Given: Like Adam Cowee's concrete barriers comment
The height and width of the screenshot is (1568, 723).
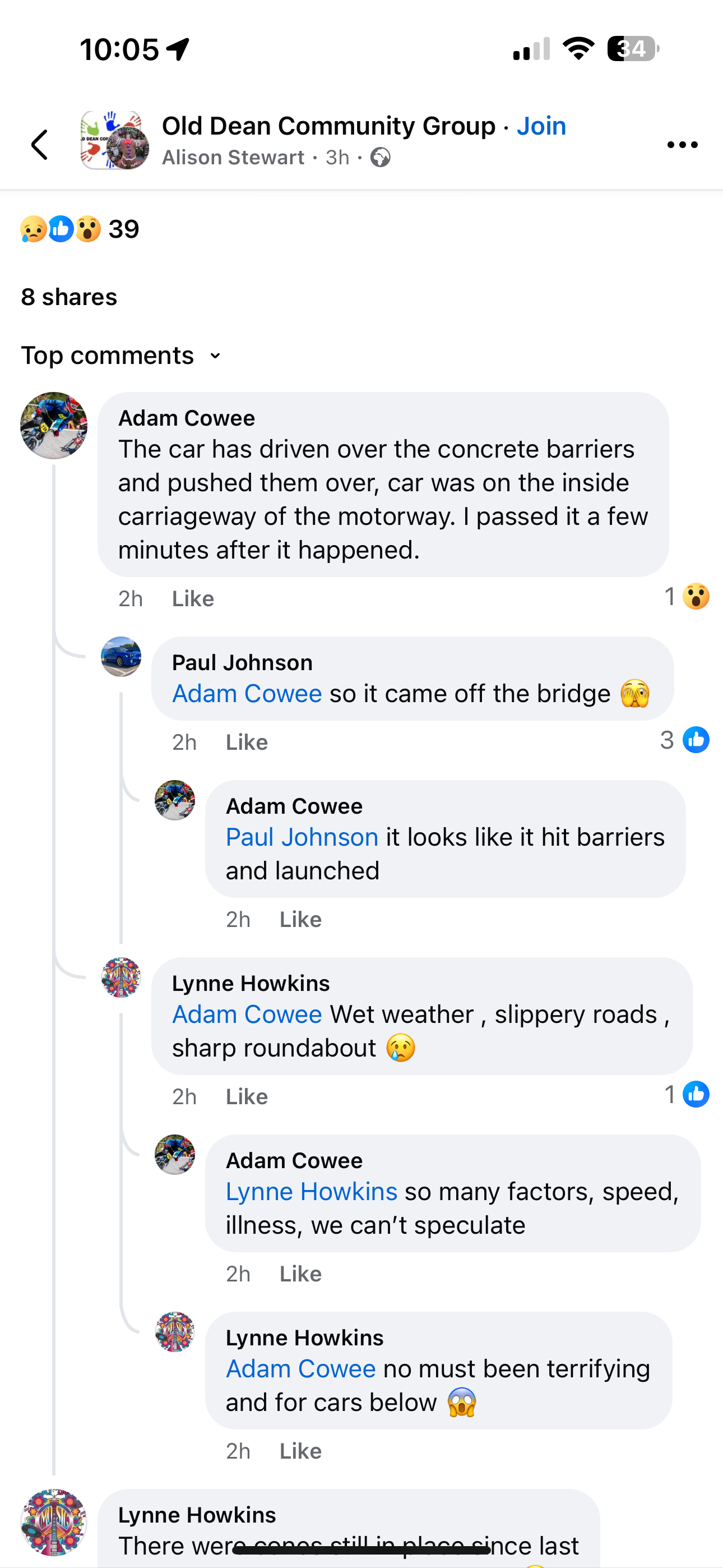Looking at the screenshot, I should (193, 599).
